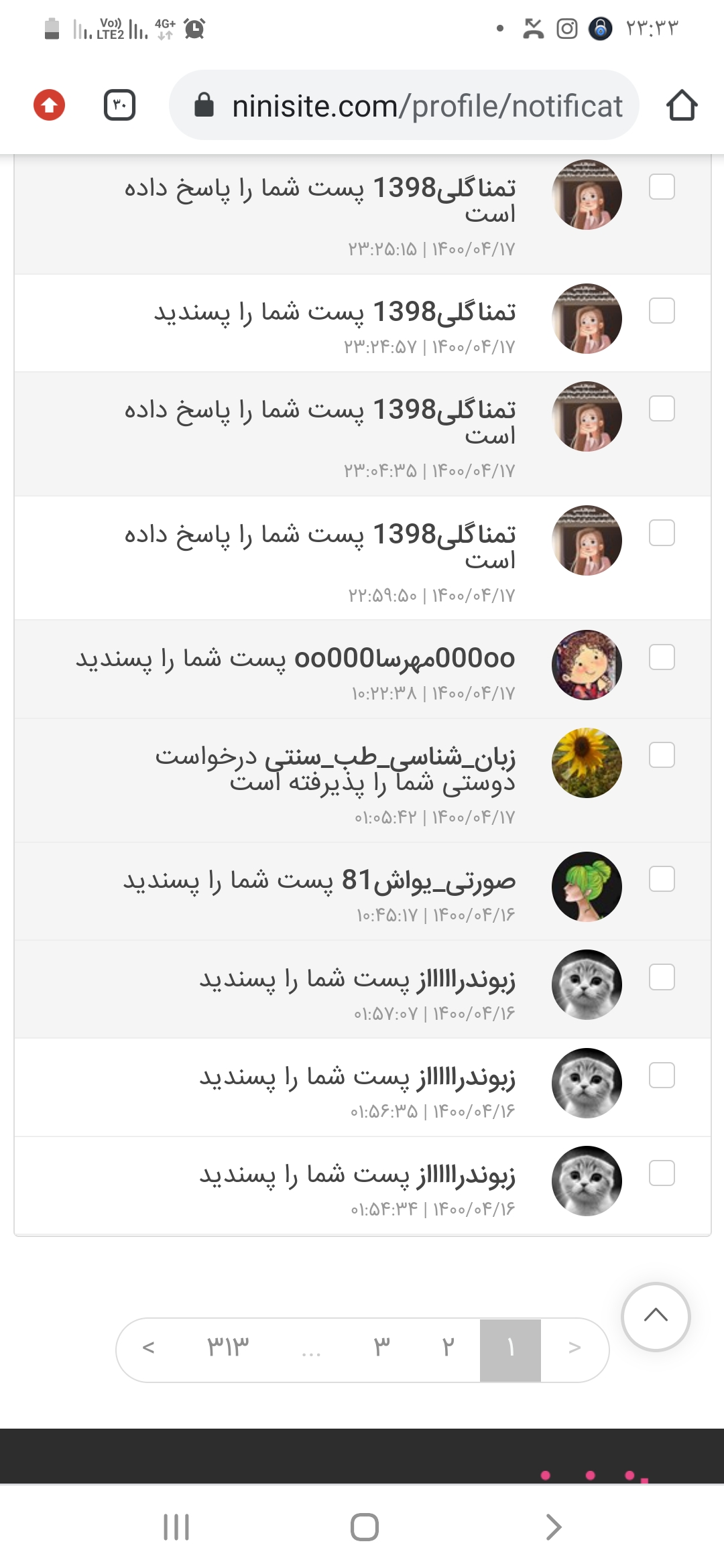724x1568 pixels.
Task: Check the box for the 23:25:15 notification
Action: coord(662,187)
